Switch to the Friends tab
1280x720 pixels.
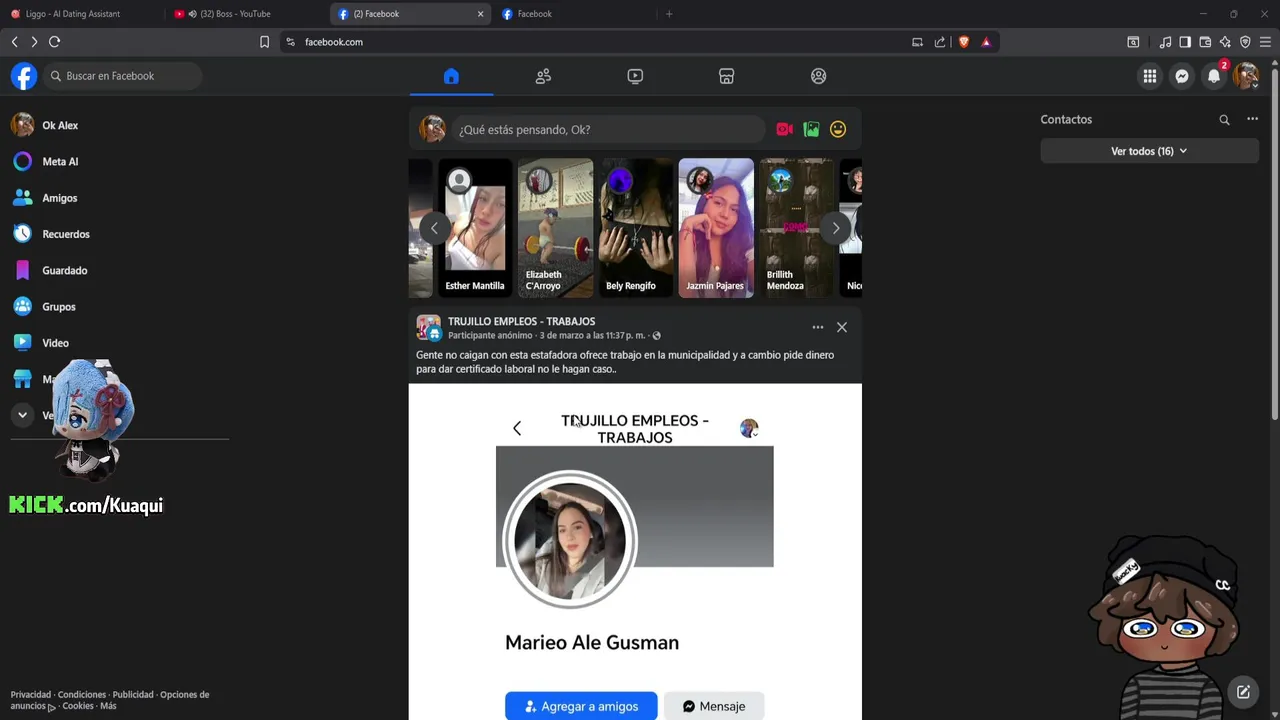(543, 76)
